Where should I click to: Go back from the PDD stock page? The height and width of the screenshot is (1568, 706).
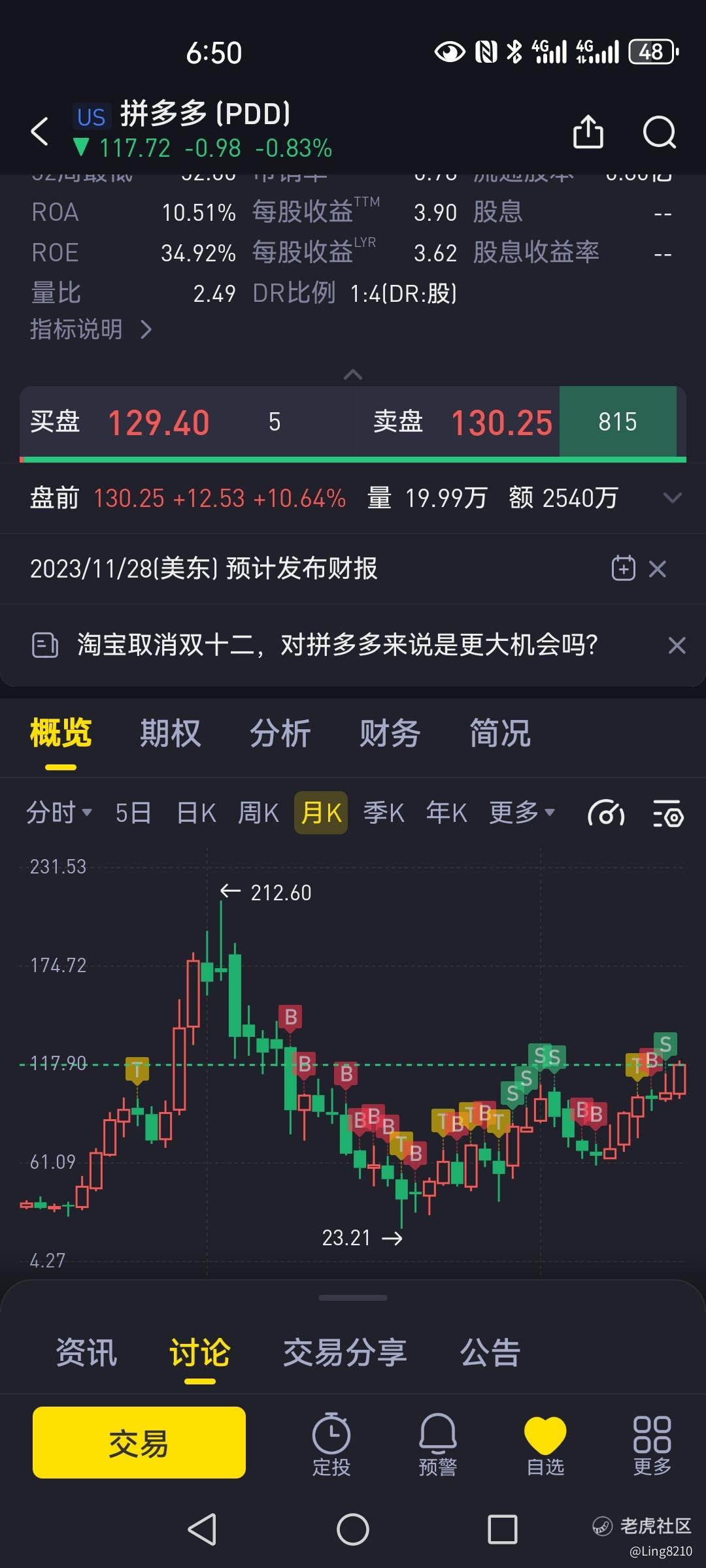40,131
